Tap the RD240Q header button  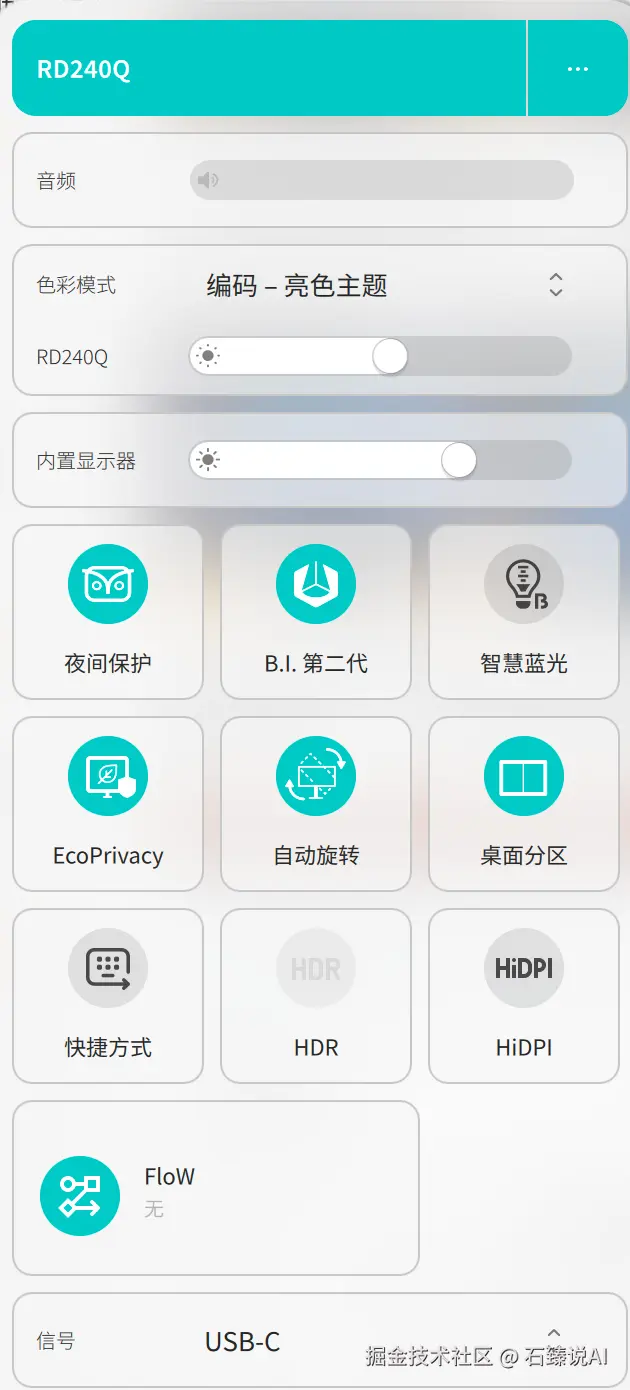click(x=268, y=69)
